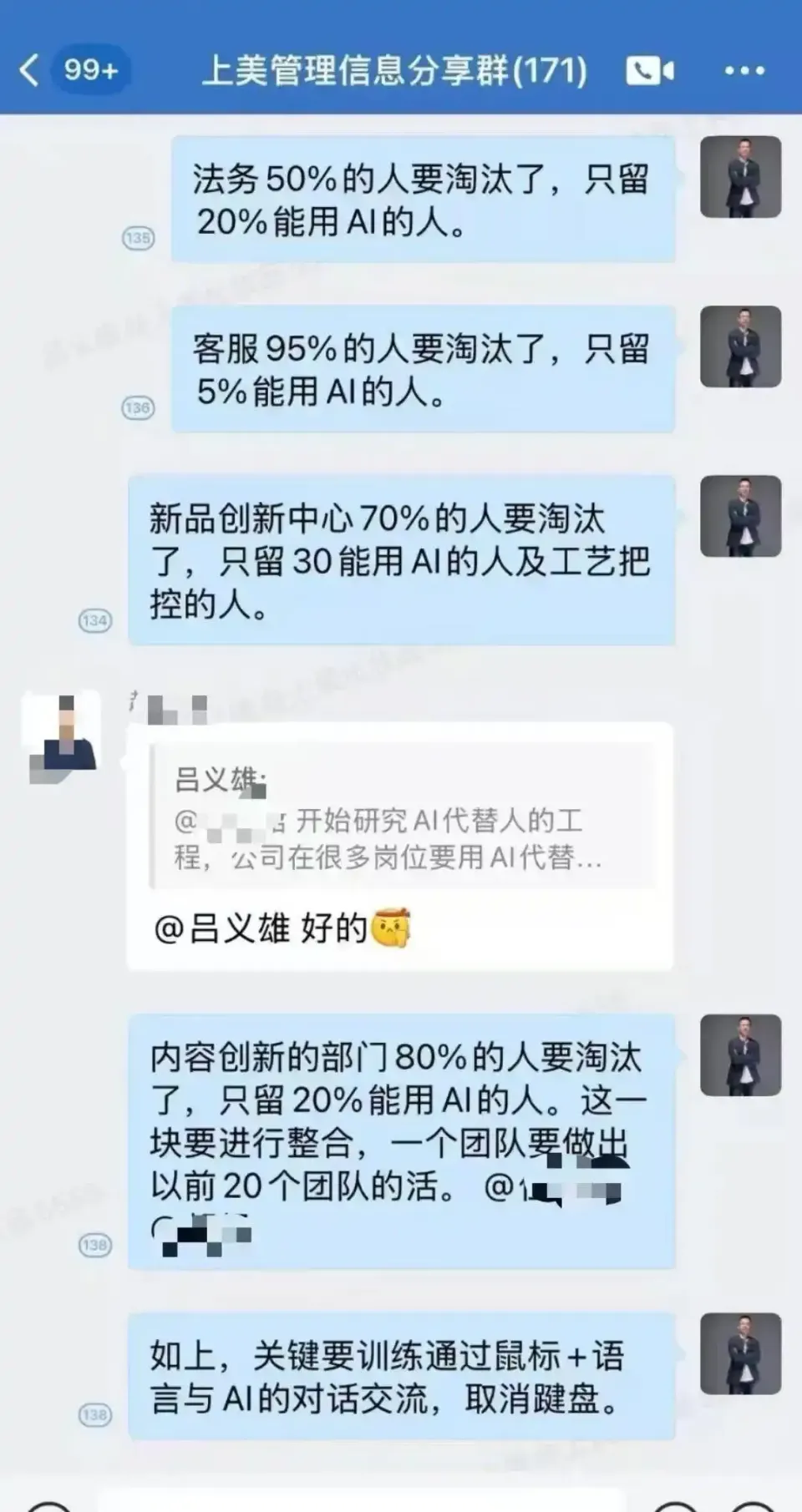Check the read count 136 on 客服 message

[x=138, y=408]
